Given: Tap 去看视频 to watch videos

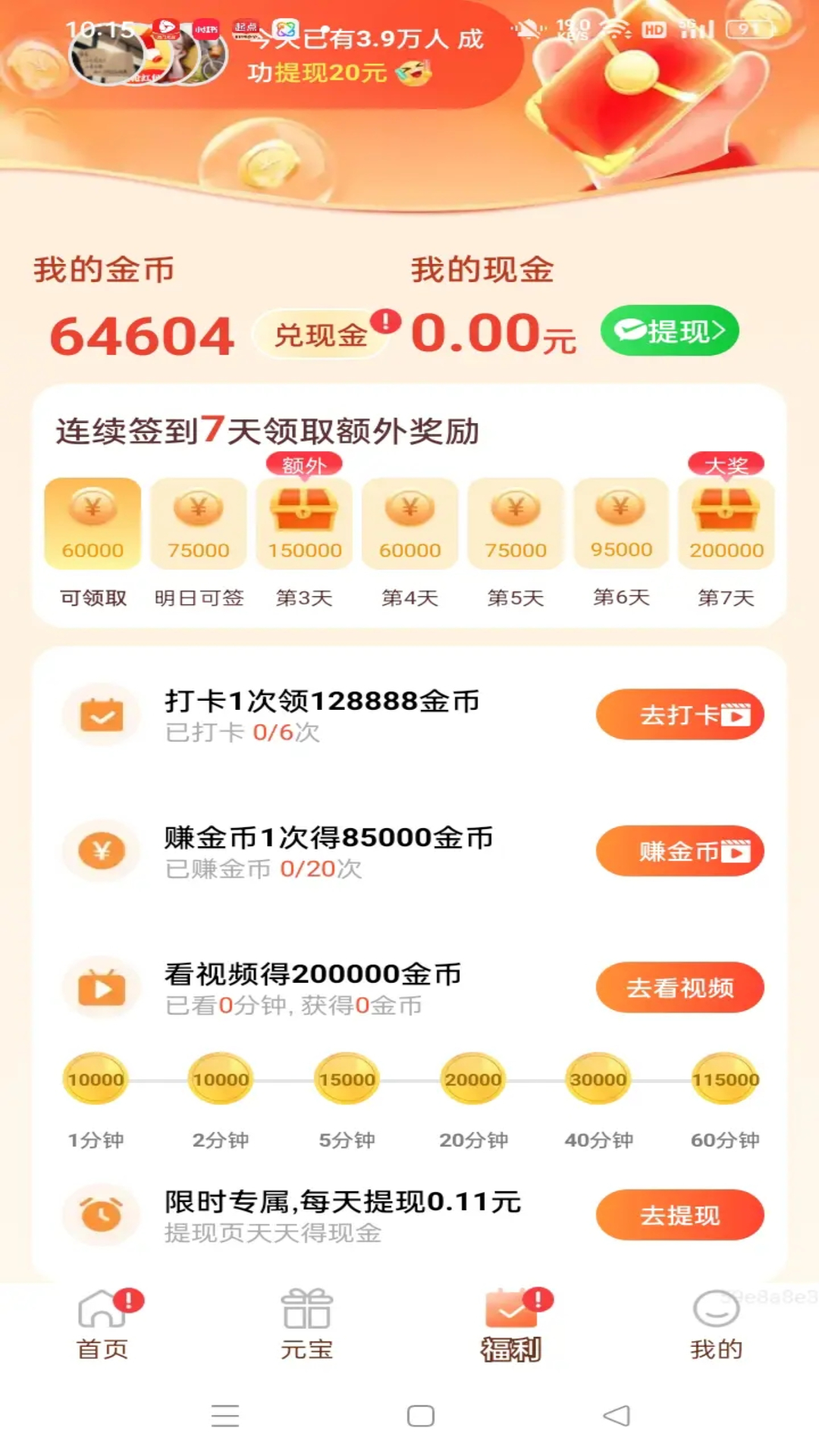Looking at the screenshot, I should point(679,987).
